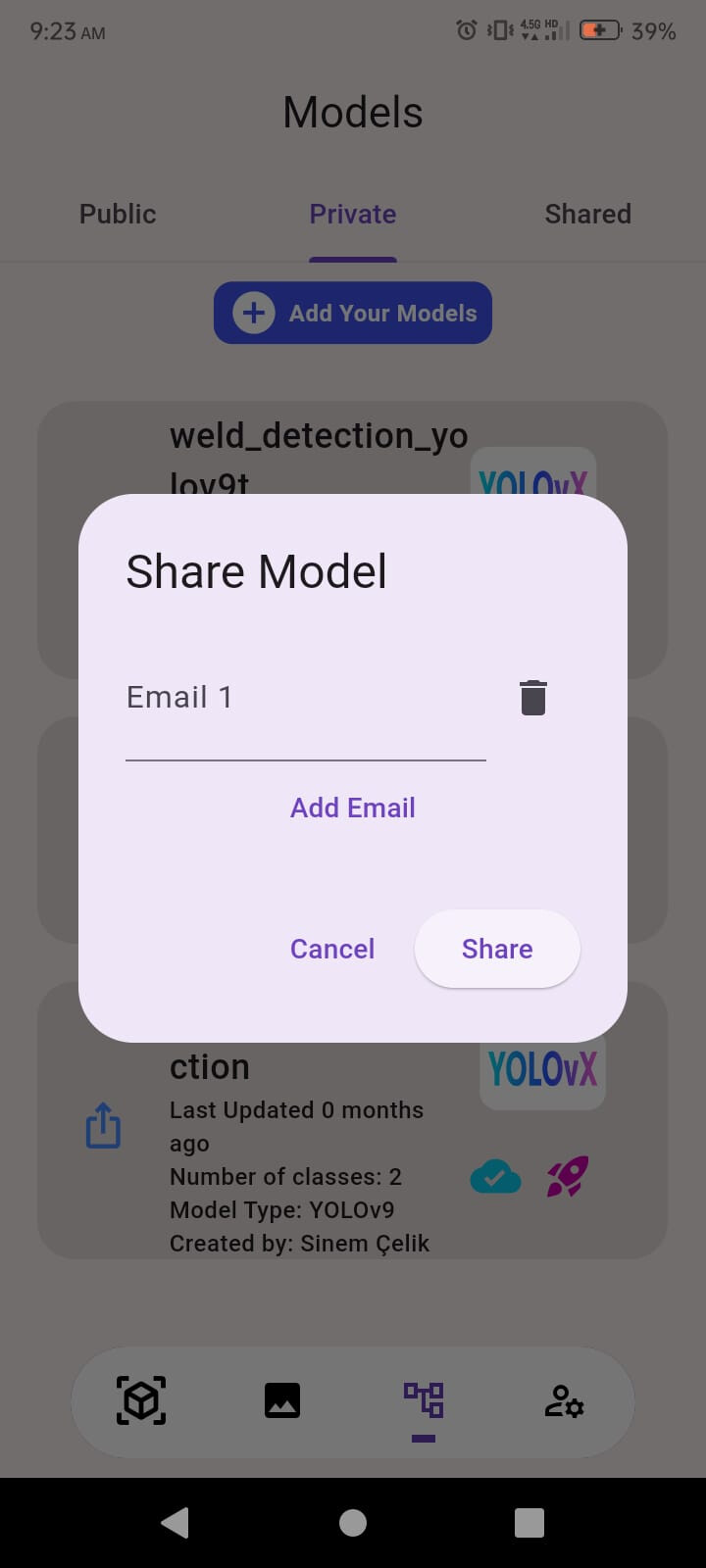This screenshot has width=706, height=1568.
Task: Launch deployment via the rocket icon
Action: pos(567,1176)
